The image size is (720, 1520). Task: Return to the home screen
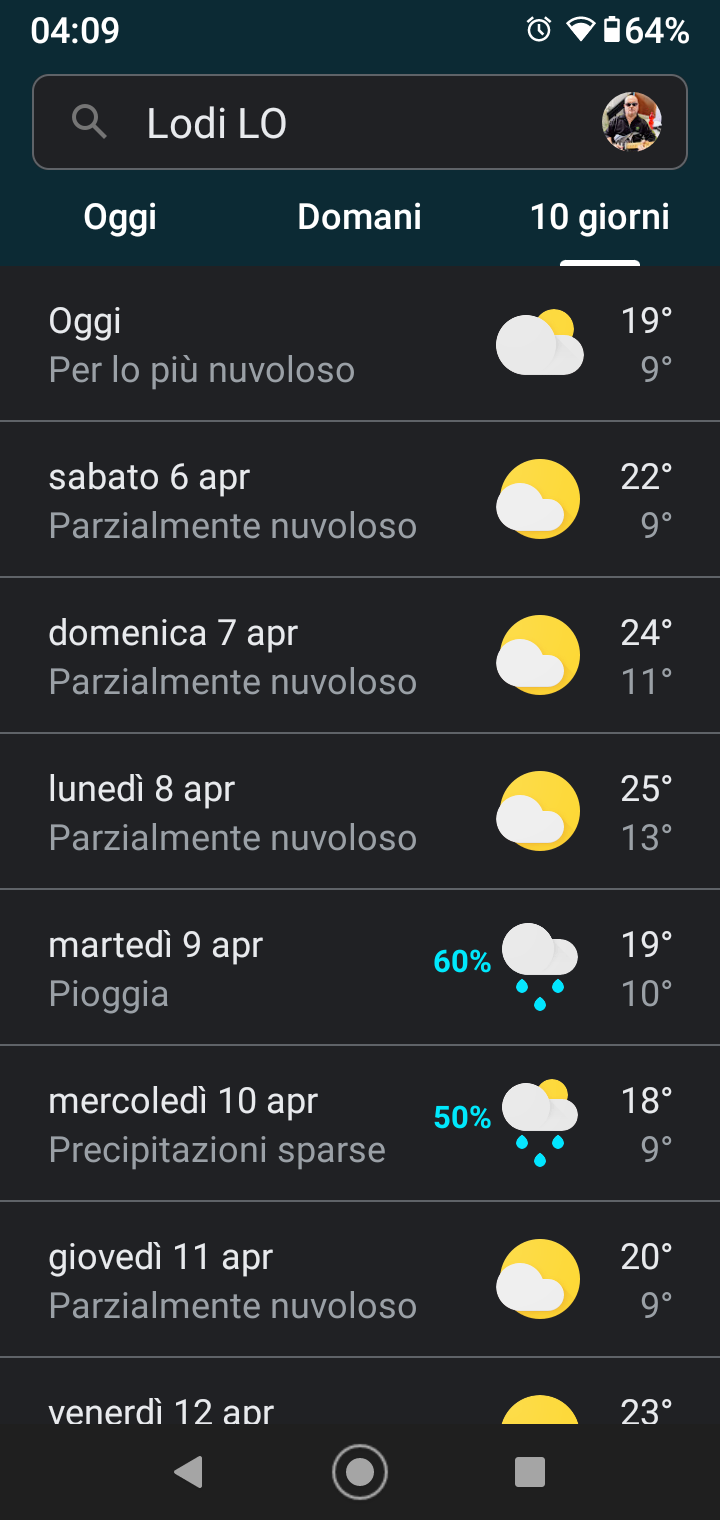pyautogui.click(x=360, y=1472)
